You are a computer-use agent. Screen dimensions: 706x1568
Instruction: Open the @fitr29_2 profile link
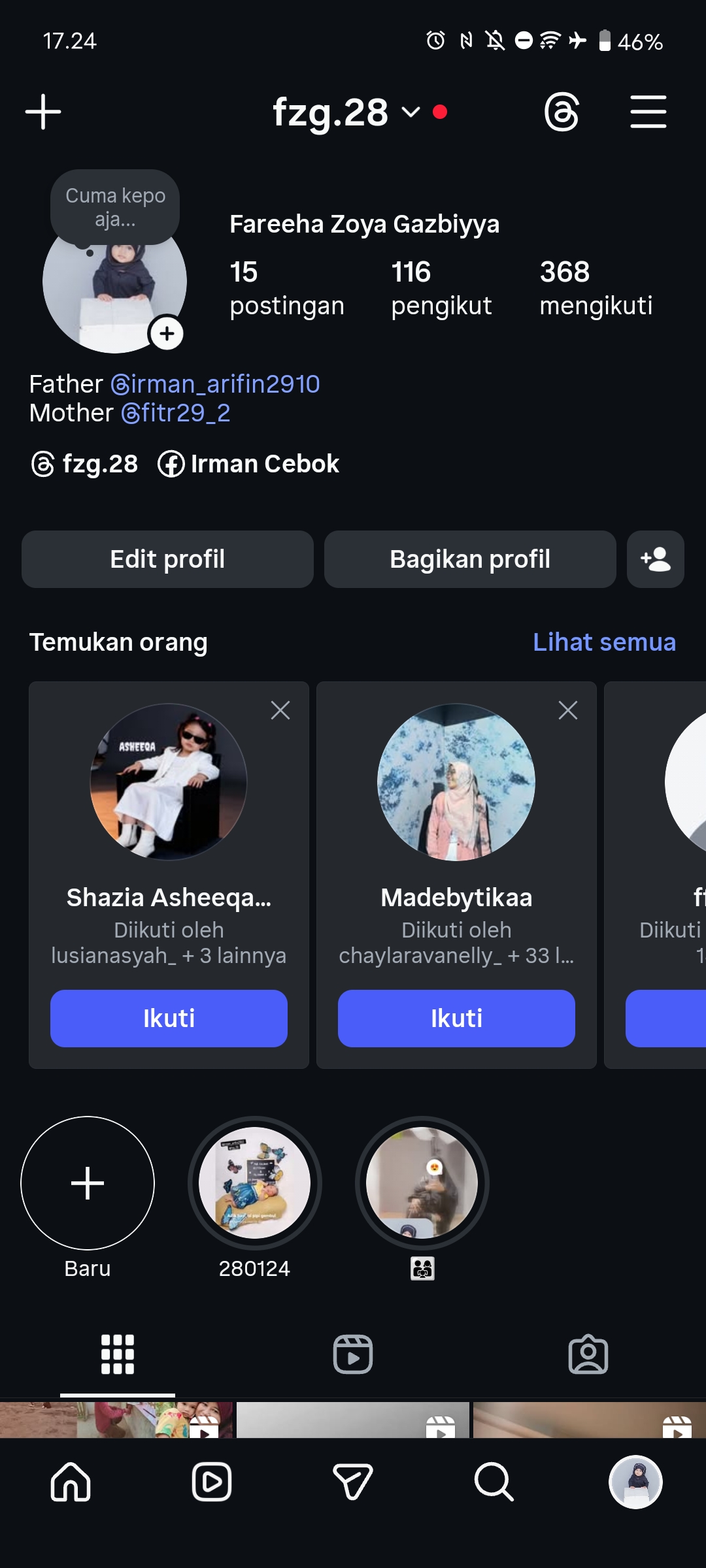(176, 413)
